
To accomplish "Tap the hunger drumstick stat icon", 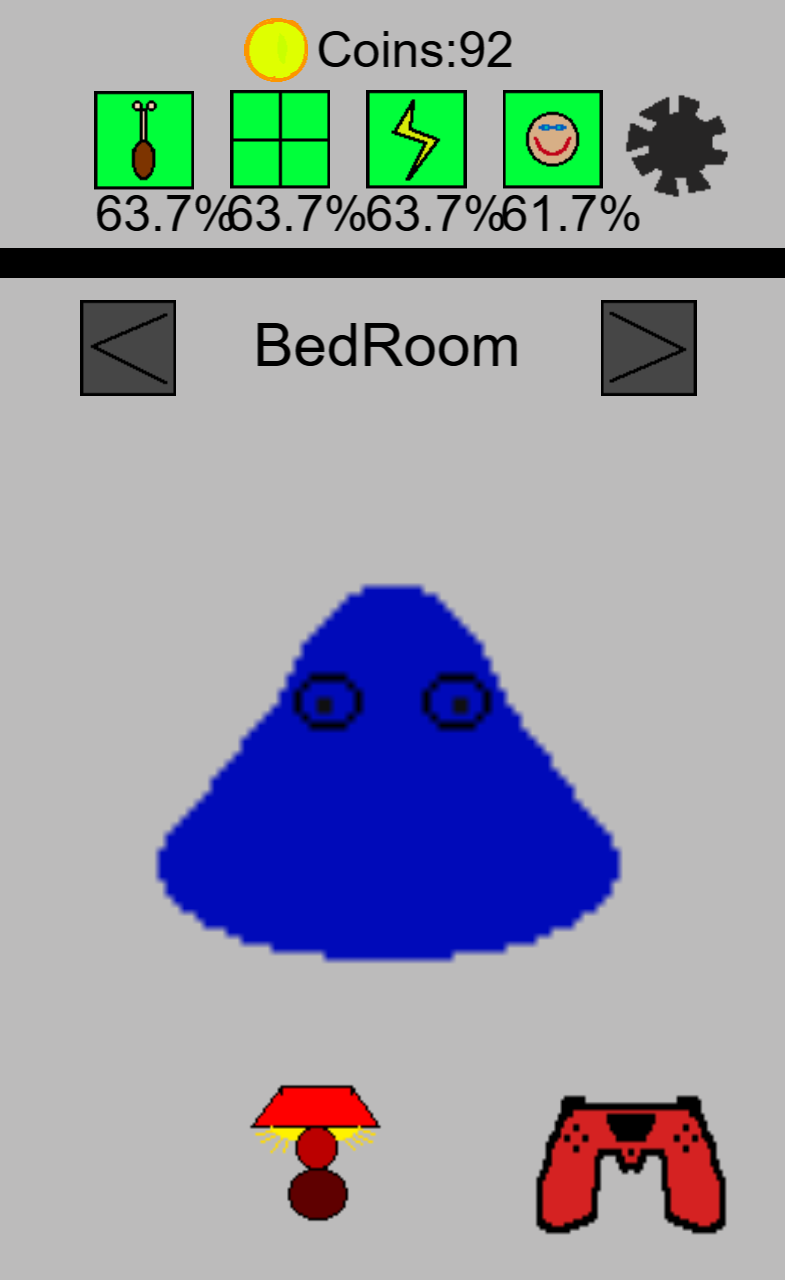I will [144, 140].
